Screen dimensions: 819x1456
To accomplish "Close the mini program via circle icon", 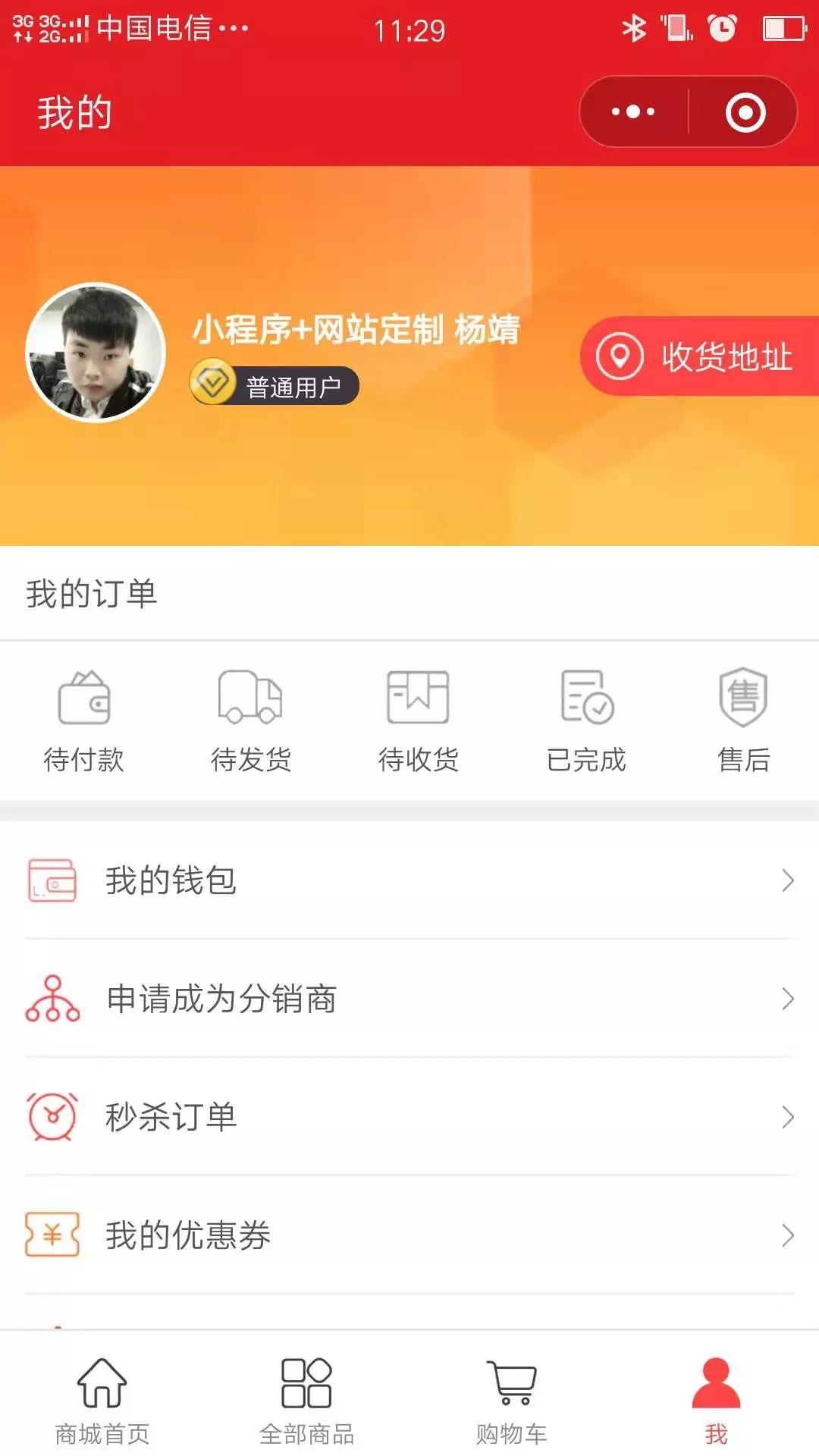I will (x=745, y=112).
